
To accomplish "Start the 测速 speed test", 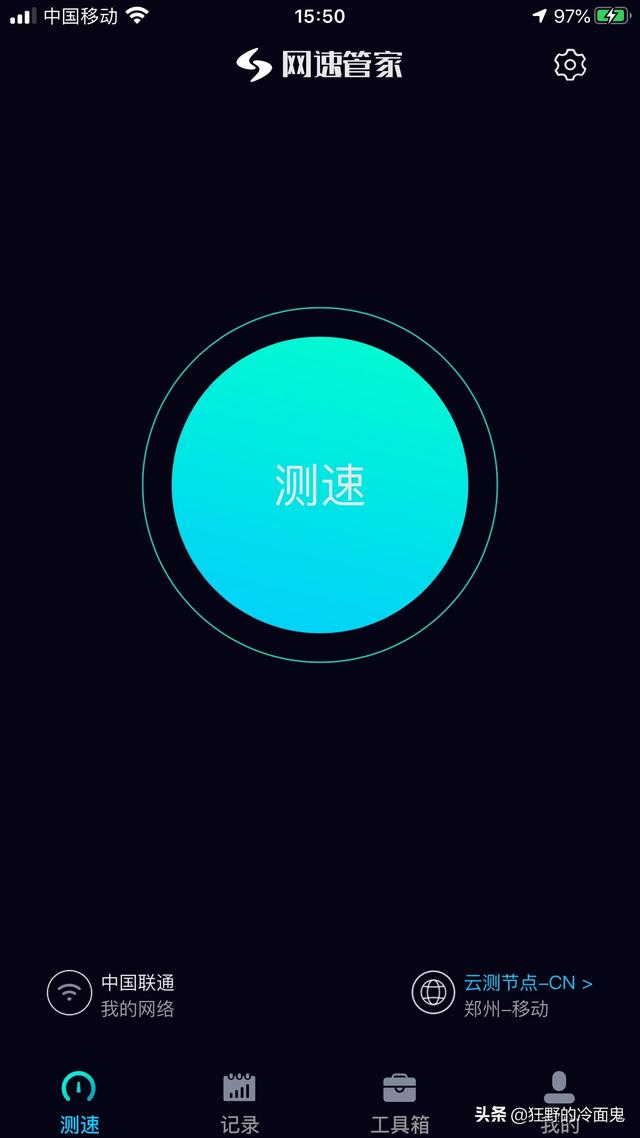I will click(320, 484).
